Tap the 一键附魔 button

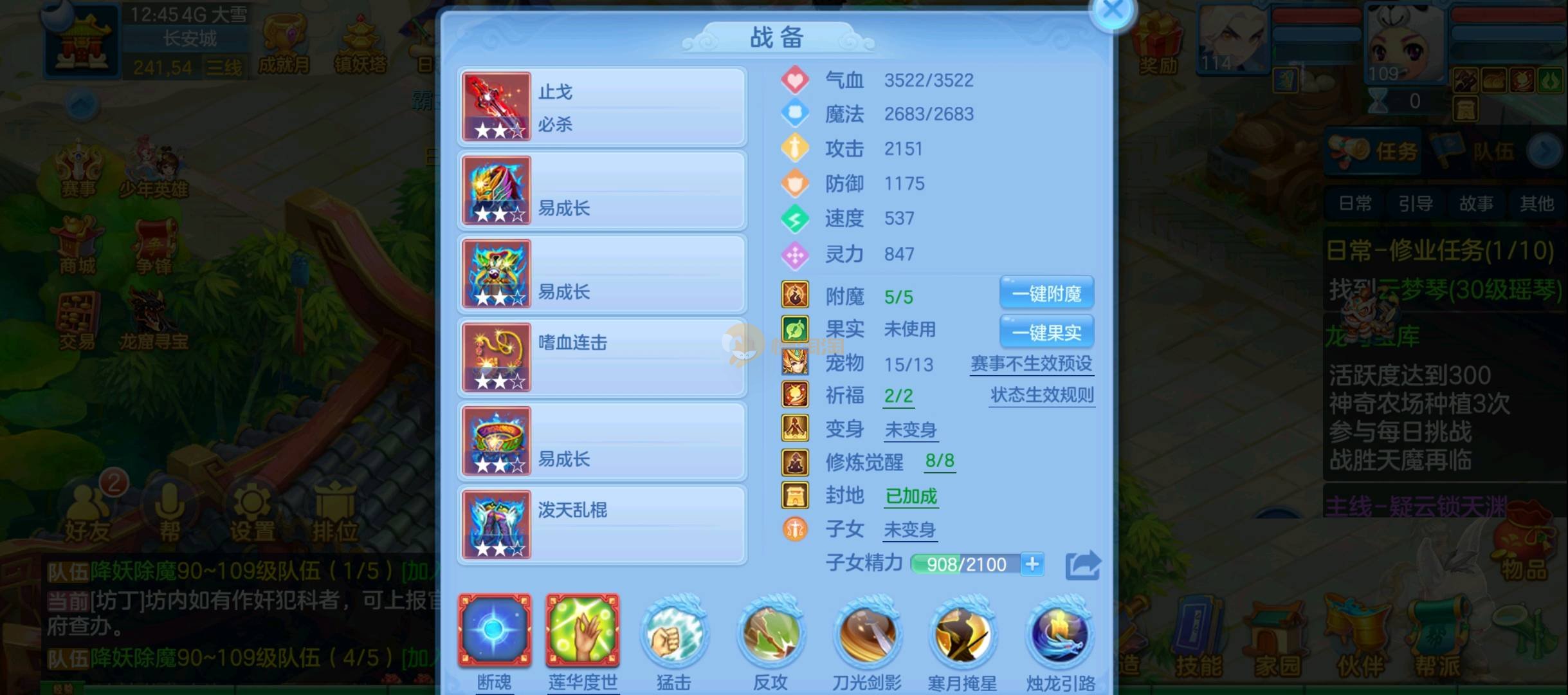[1046, 294]
